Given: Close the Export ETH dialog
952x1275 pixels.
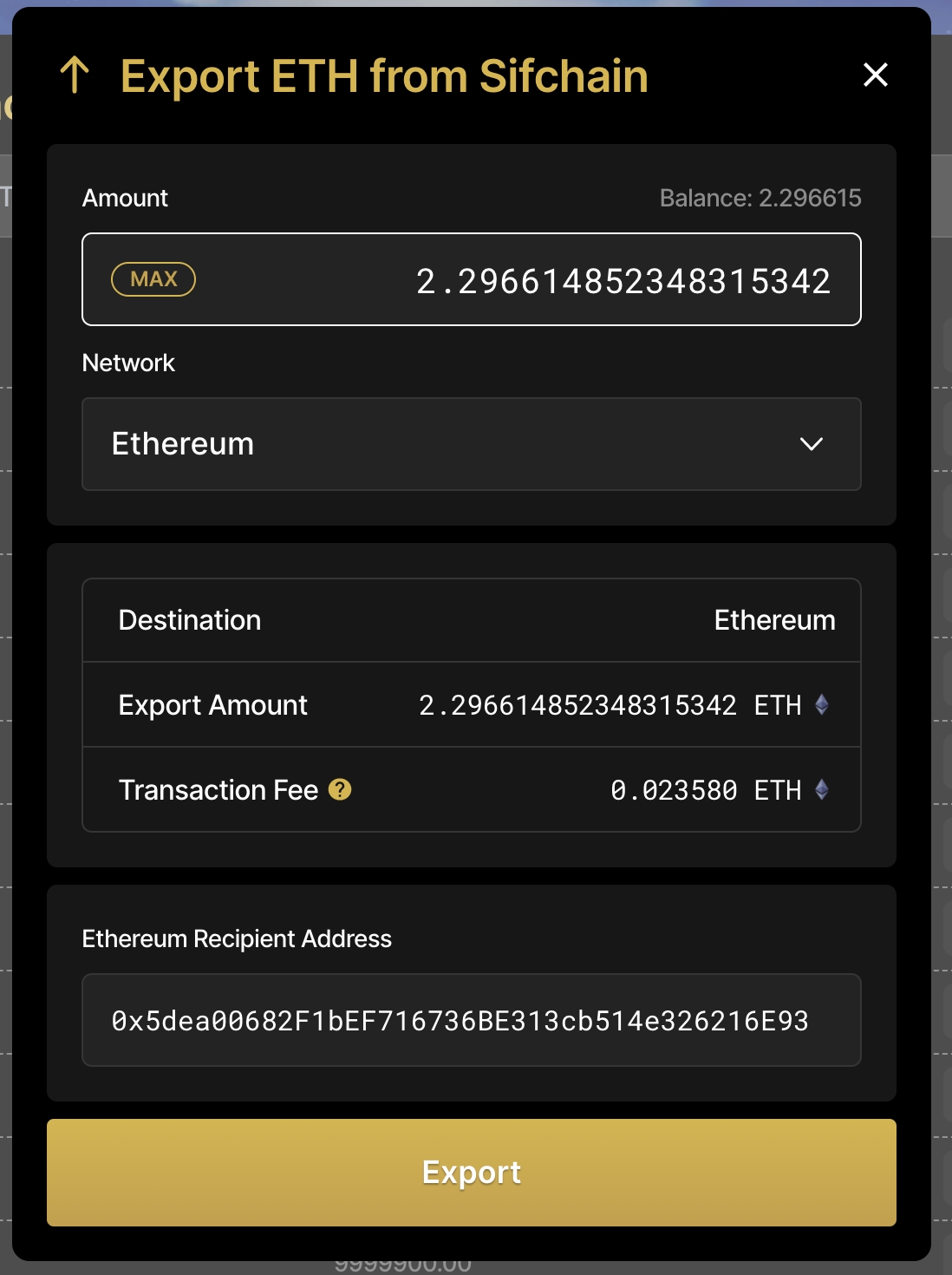Looking at the screenshot, I should [x=876, y=75].
